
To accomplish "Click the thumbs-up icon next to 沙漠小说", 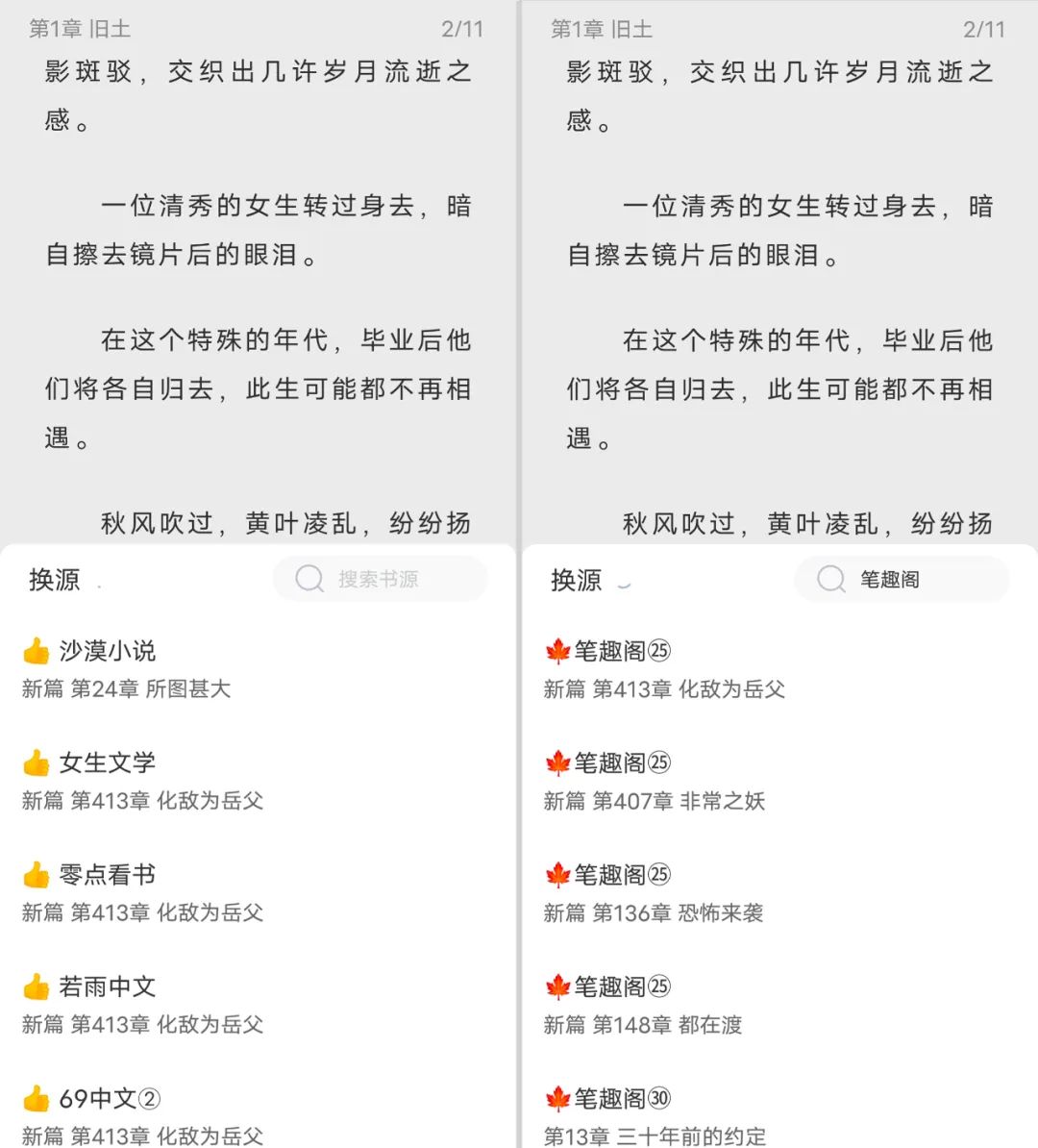I will pos(37,650).
